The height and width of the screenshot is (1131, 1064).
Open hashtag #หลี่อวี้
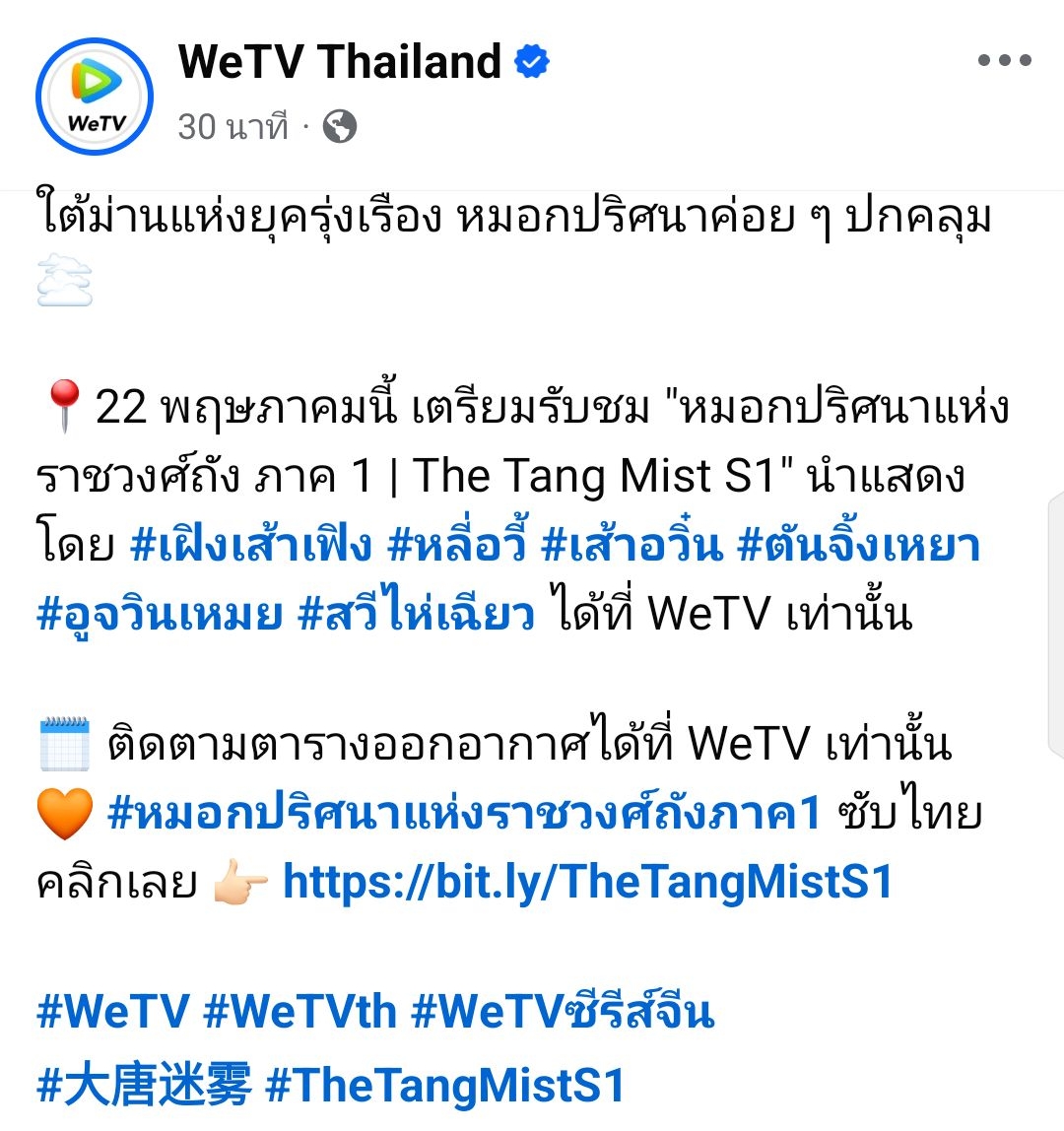[x=457, y=546]
